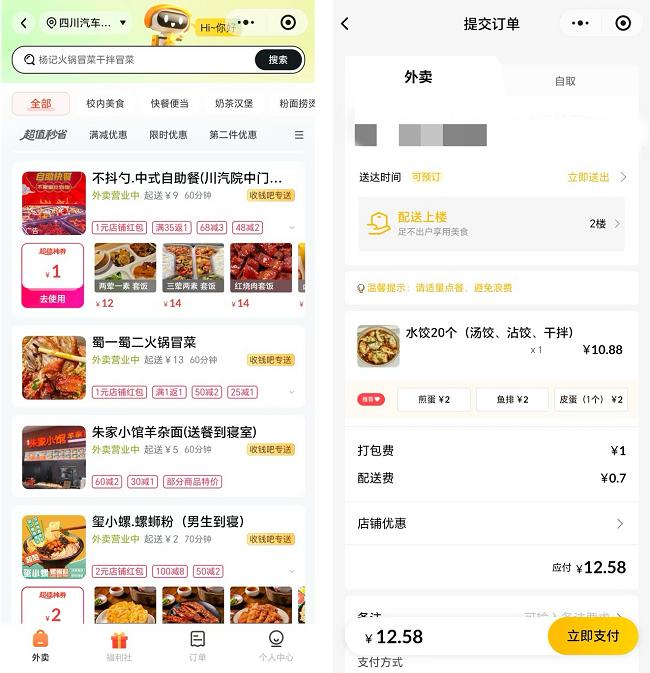650x673 pixels.
Task: Switch to the 订单 tab
Action: pos(197,646)
